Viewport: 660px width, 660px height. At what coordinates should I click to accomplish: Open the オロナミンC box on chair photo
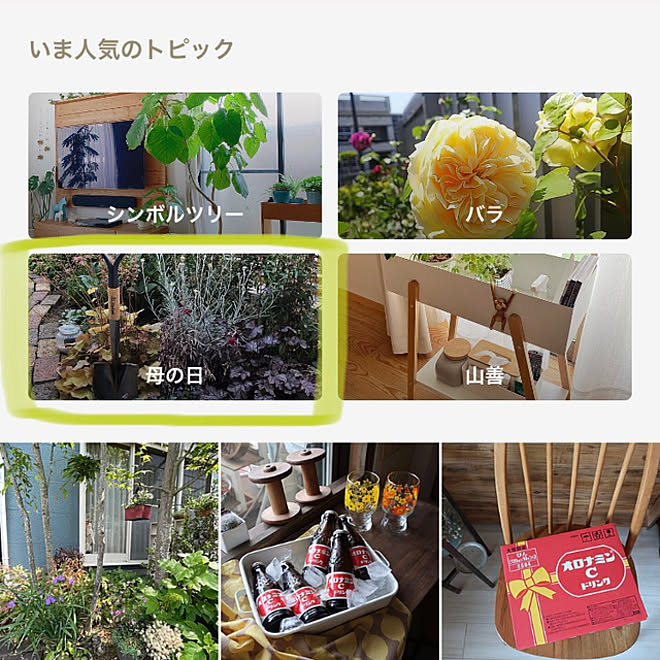(x=551, y=551)
